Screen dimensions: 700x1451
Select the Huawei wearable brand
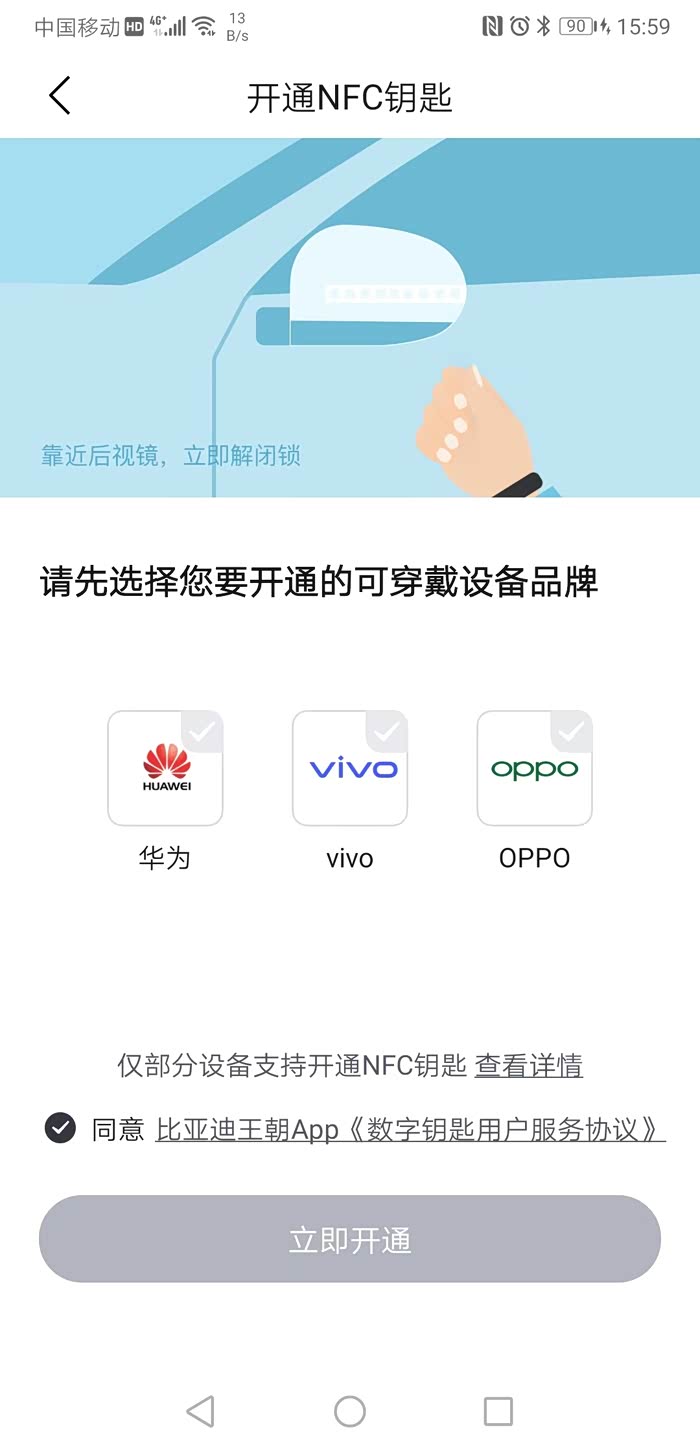coord(165,768)
